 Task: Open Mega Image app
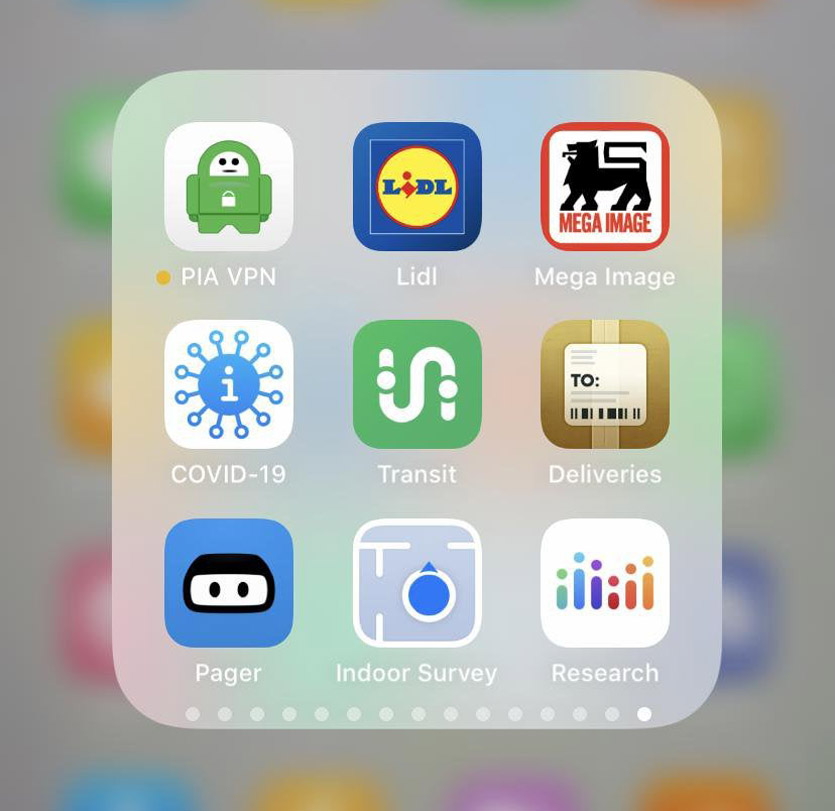click(605, 187)
